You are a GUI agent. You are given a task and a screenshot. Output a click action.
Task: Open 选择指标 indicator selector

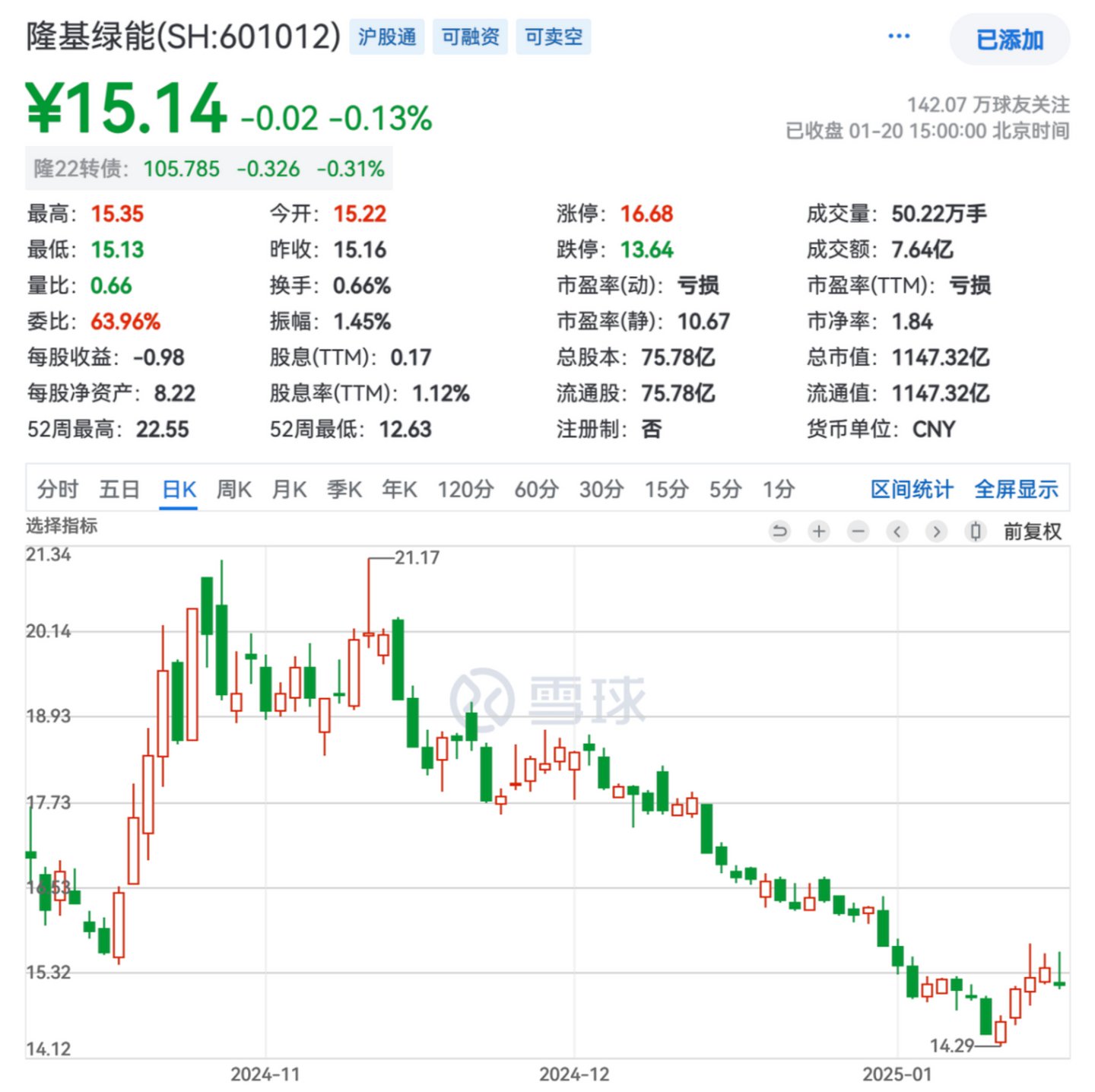coord(62,525)
